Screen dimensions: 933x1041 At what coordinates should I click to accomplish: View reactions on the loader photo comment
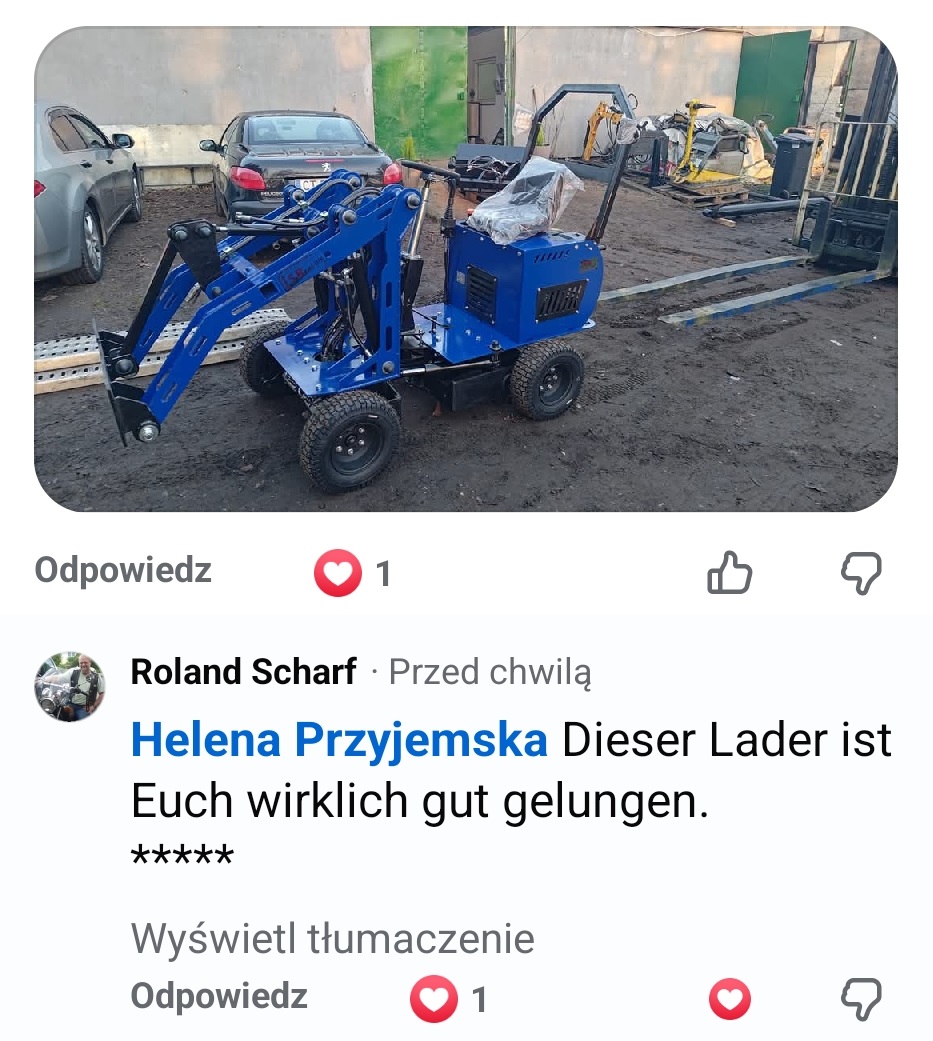352,574
